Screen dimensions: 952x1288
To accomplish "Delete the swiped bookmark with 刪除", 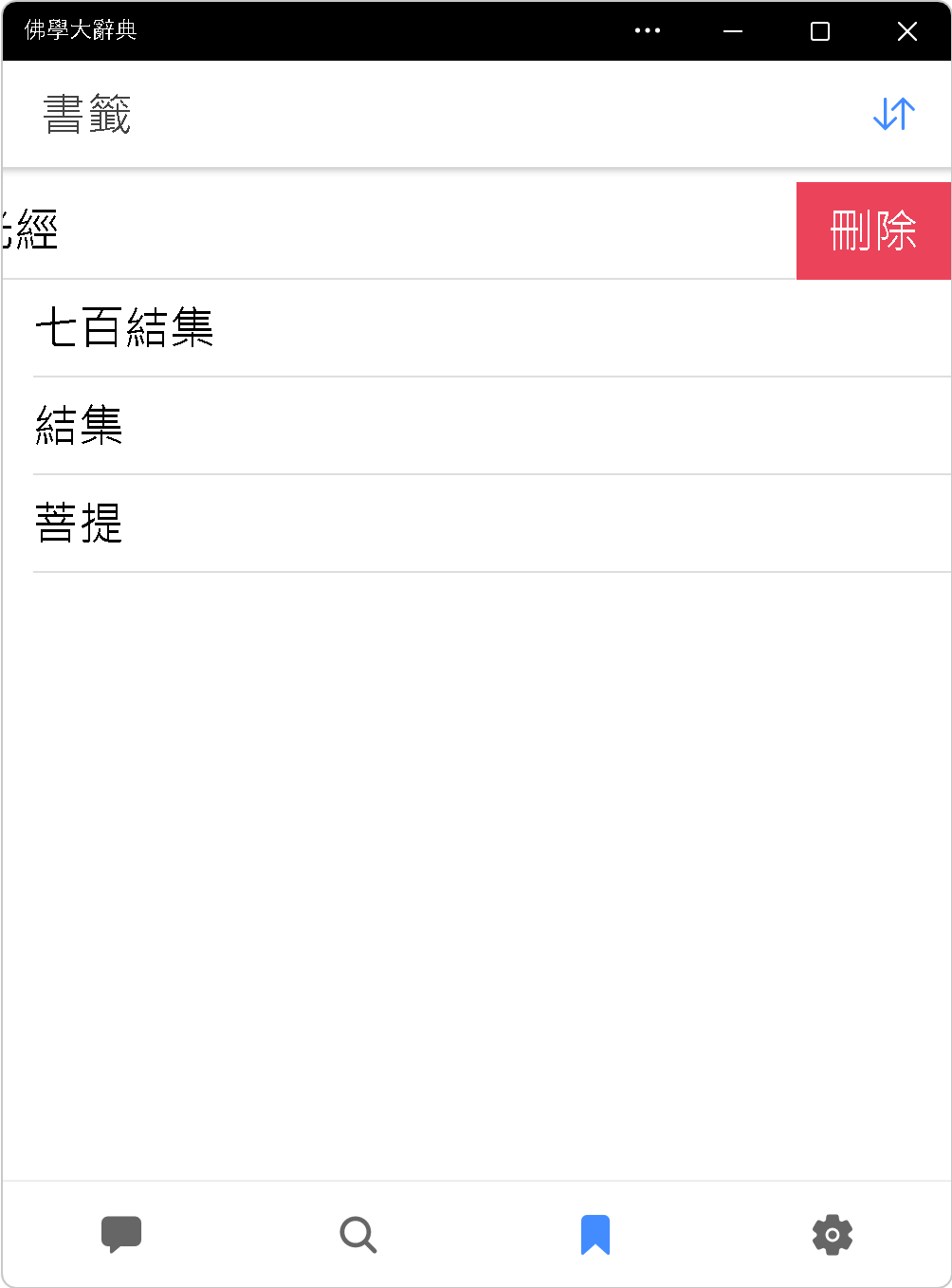I will coord(873,230).
